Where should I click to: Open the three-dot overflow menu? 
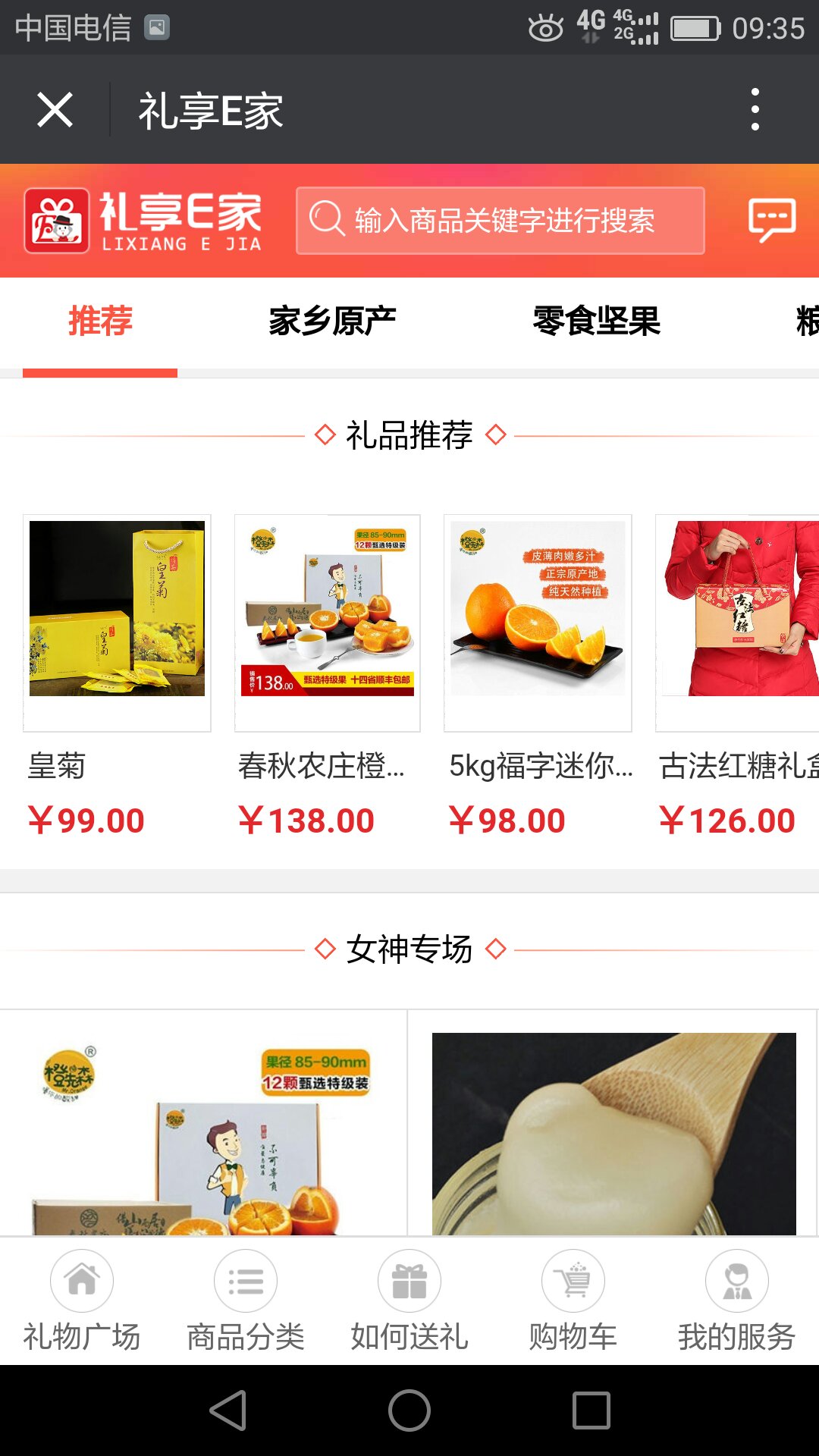tap(755, 109)
